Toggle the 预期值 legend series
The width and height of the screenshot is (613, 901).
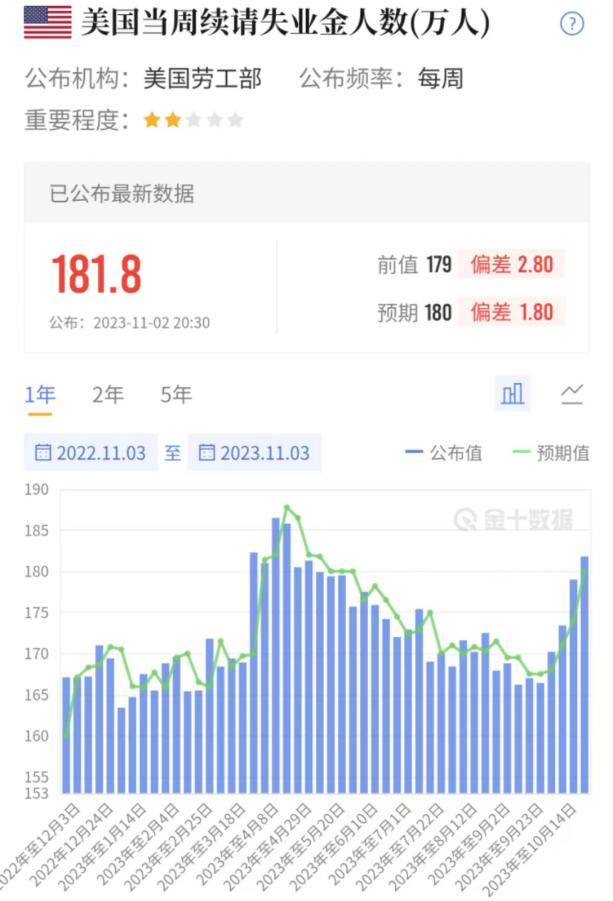tap(550, 453)
